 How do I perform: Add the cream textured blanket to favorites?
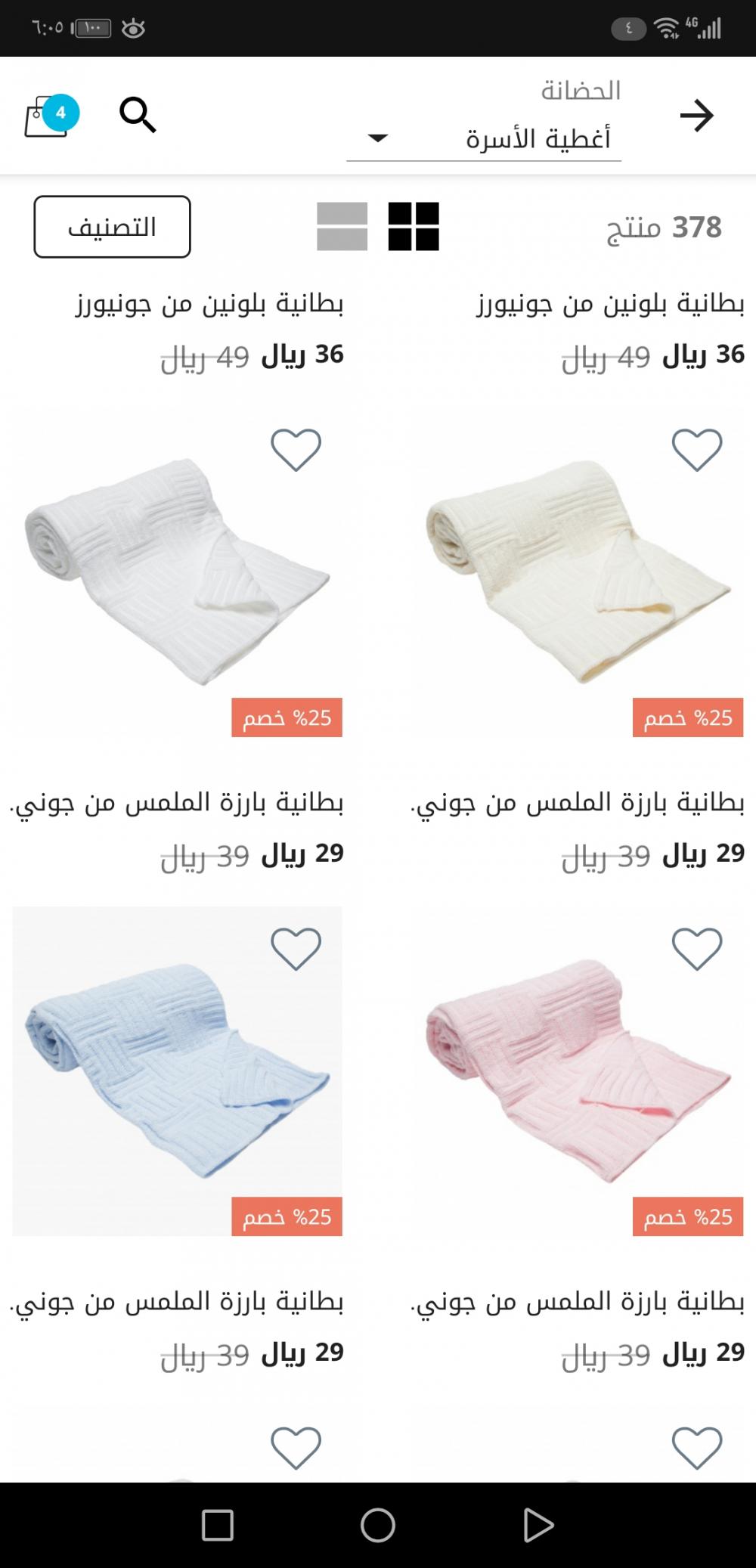(697, 450)
